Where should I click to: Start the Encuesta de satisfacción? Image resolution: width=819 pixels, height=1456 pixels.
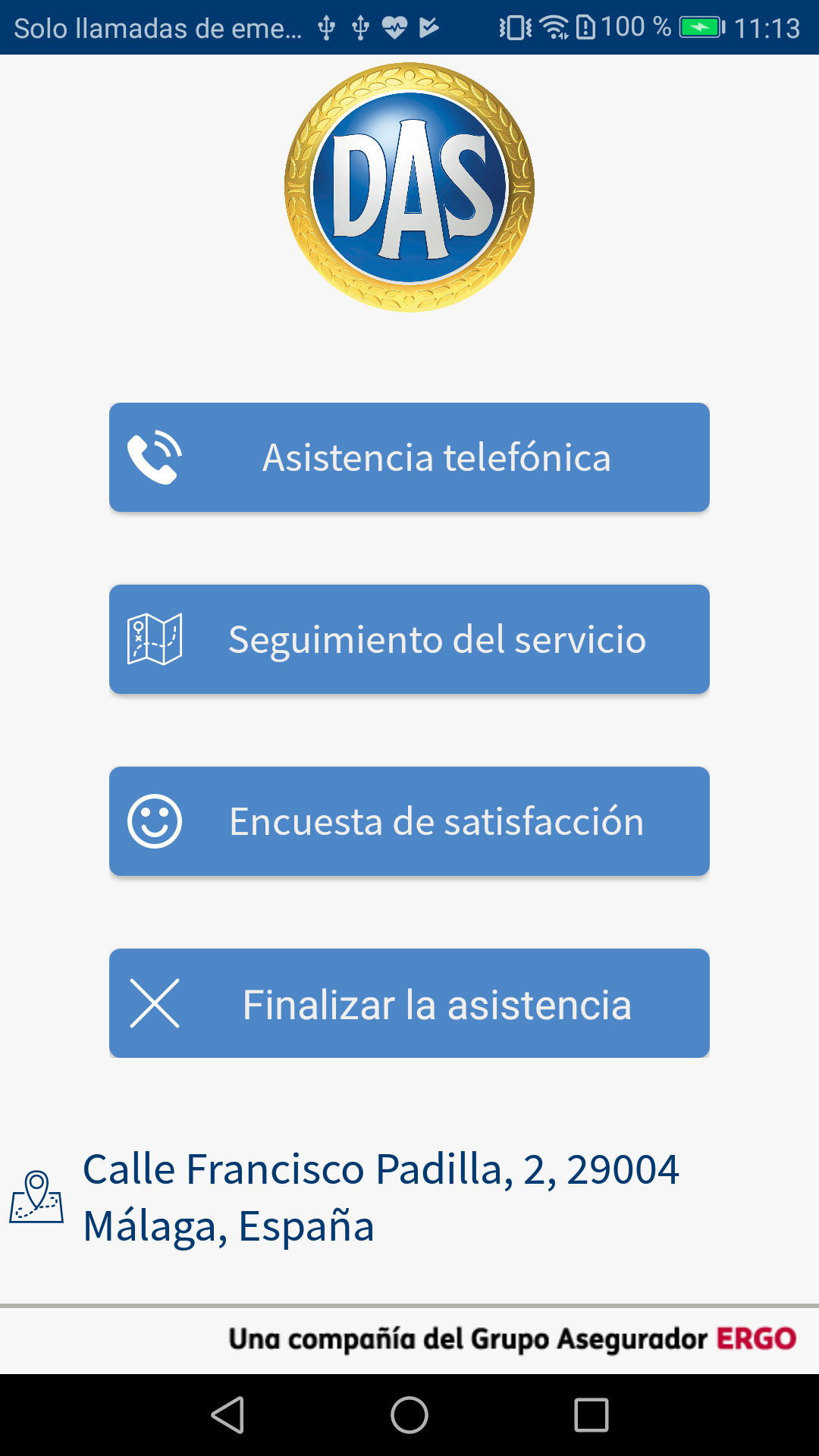pos(409,821)
